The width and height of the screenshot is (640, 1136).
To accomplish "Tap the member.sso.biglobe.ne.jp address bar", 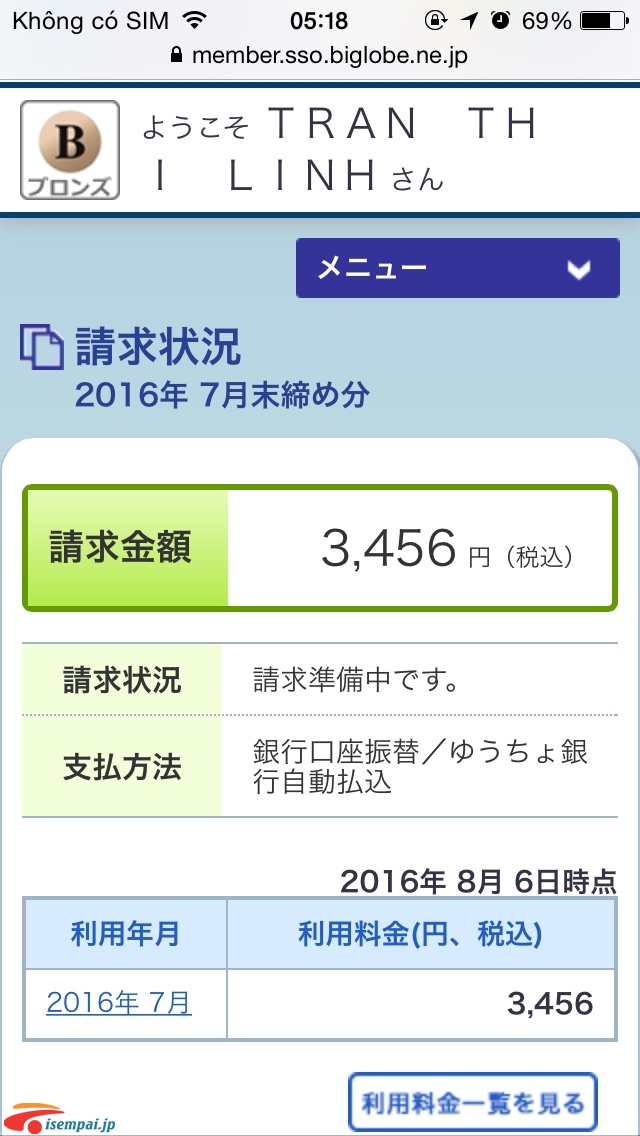I will 320,56.
